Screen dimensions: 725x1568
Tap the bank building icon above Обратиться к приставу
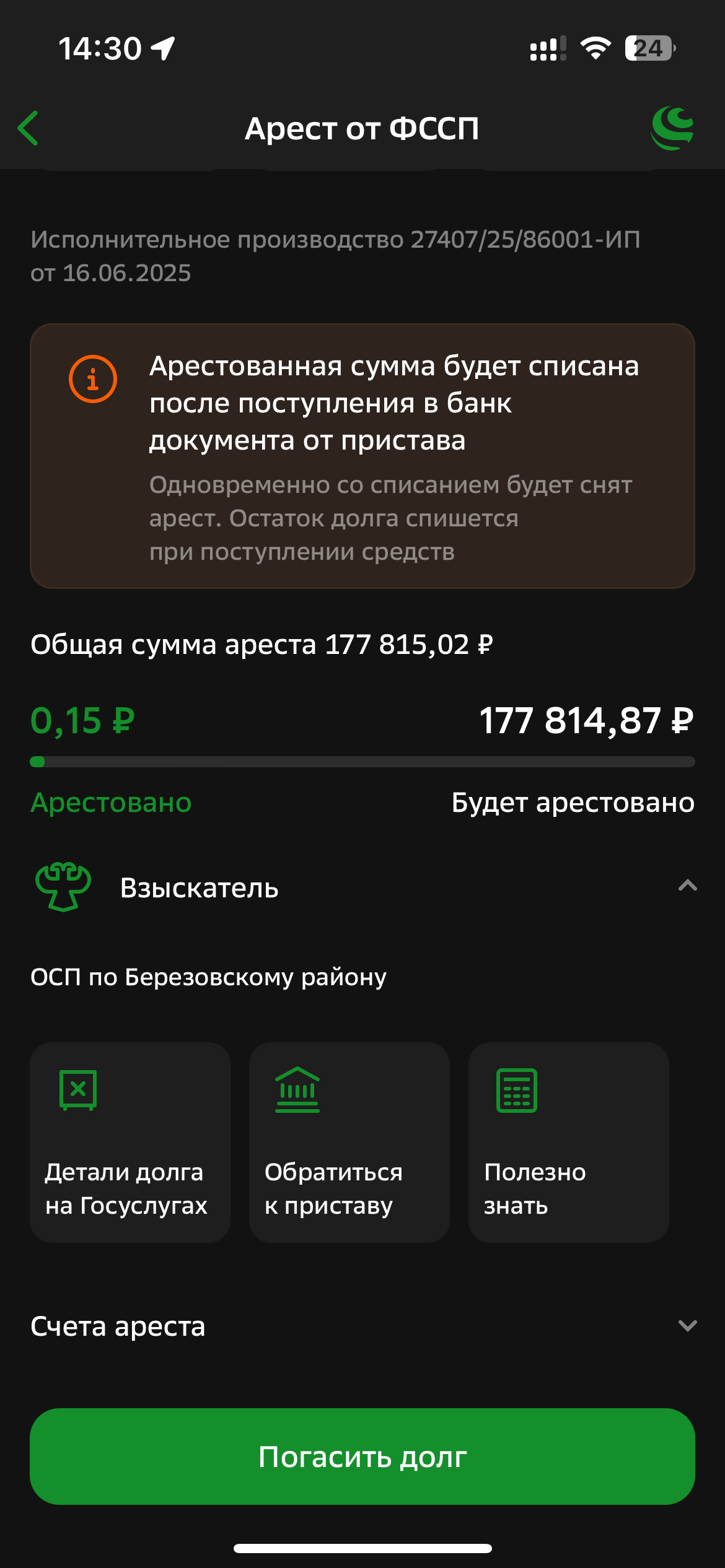pos(297,1091)
